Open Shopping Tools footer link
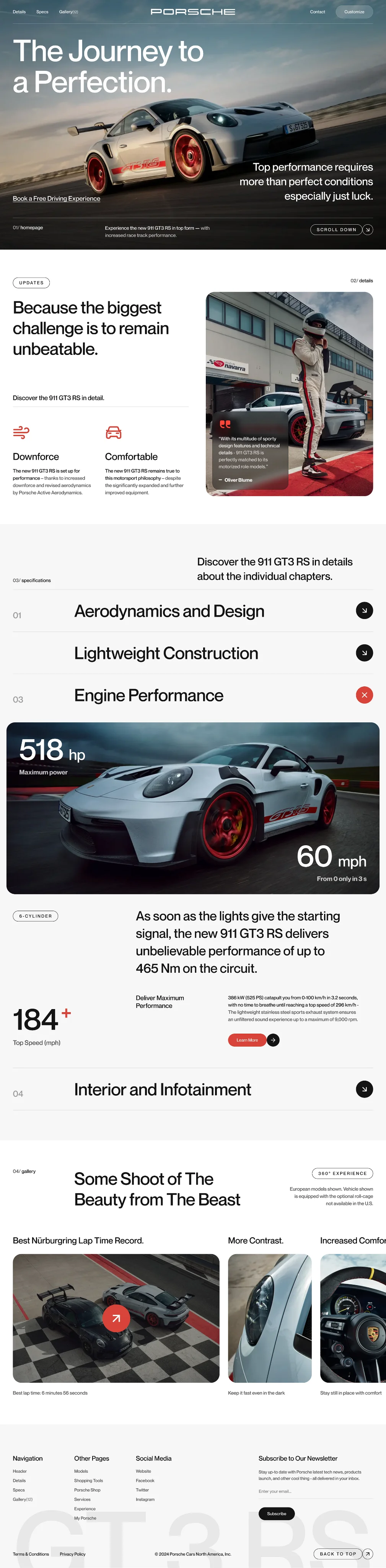This screenshot has height=1568, width=386. tap(89, 1480)
